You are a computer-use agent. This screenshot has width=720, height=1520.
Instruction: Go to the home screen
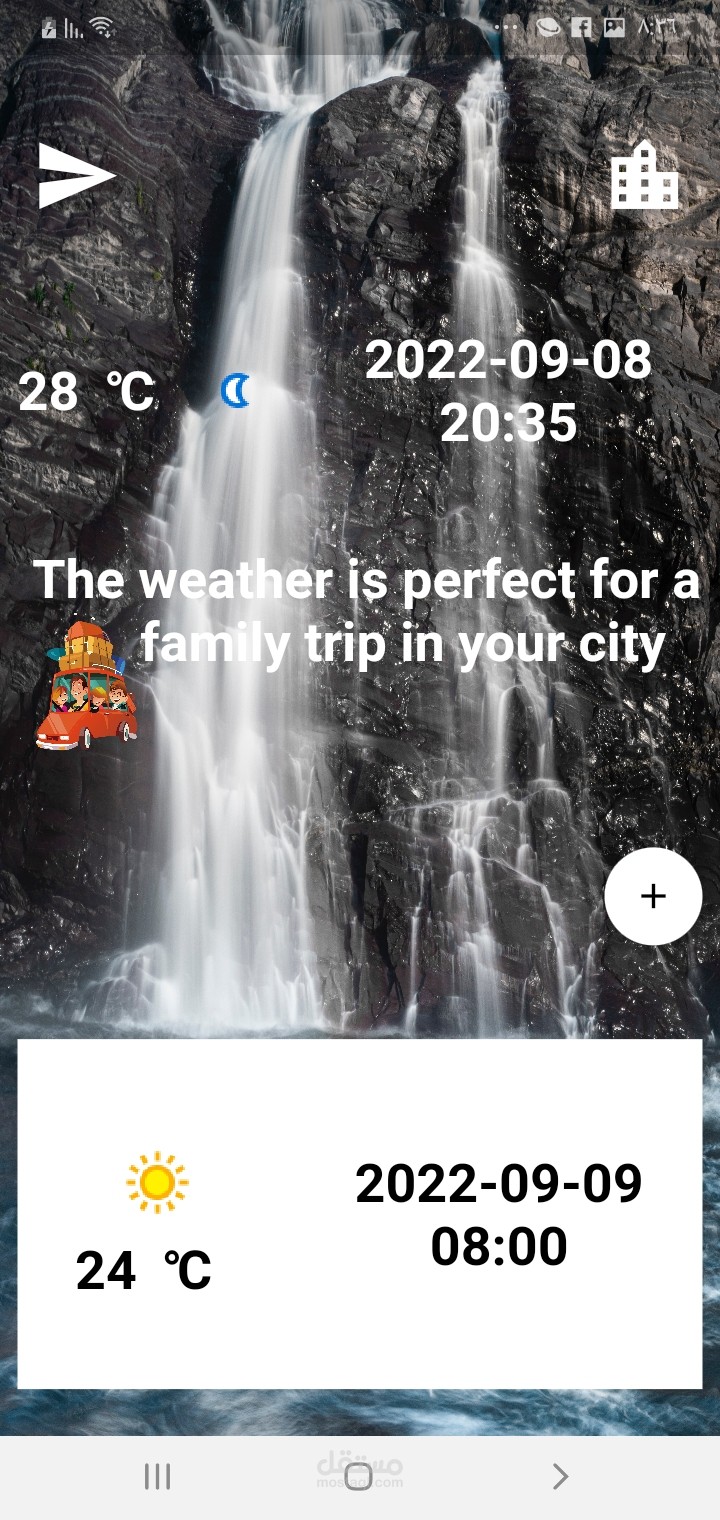(359, 1476)
